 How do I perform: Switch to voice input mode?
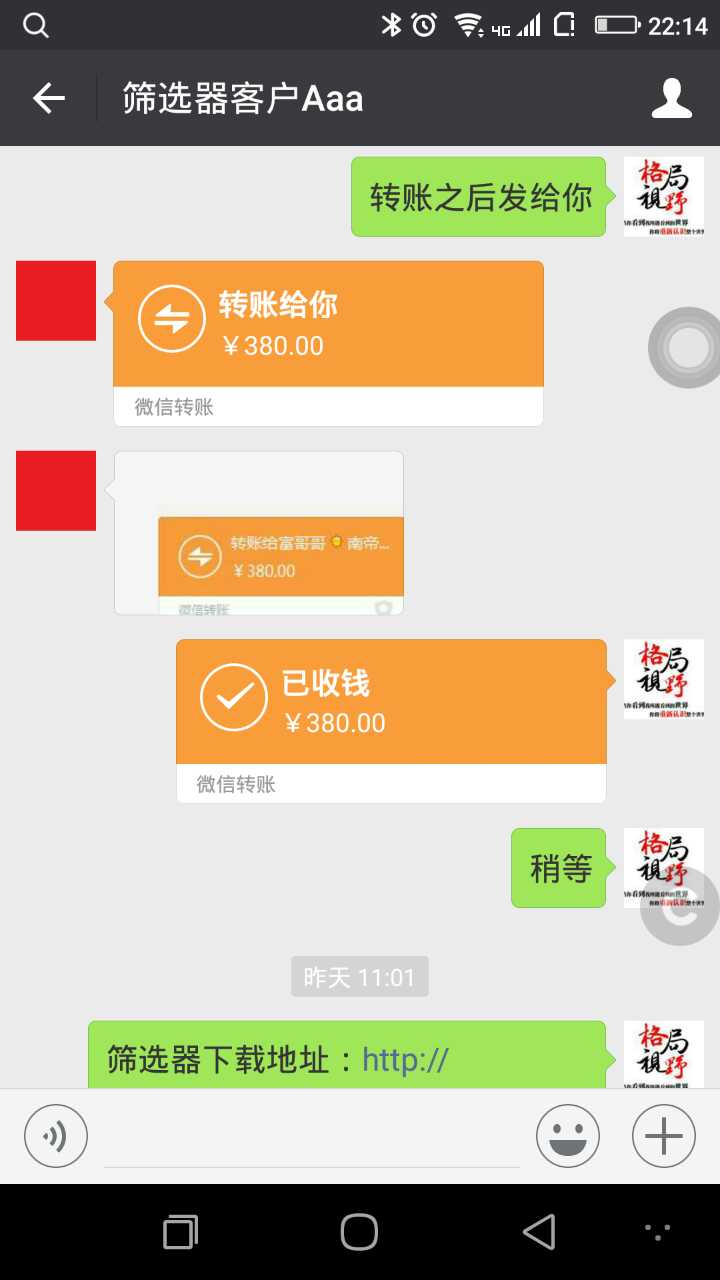point(56,1136)
